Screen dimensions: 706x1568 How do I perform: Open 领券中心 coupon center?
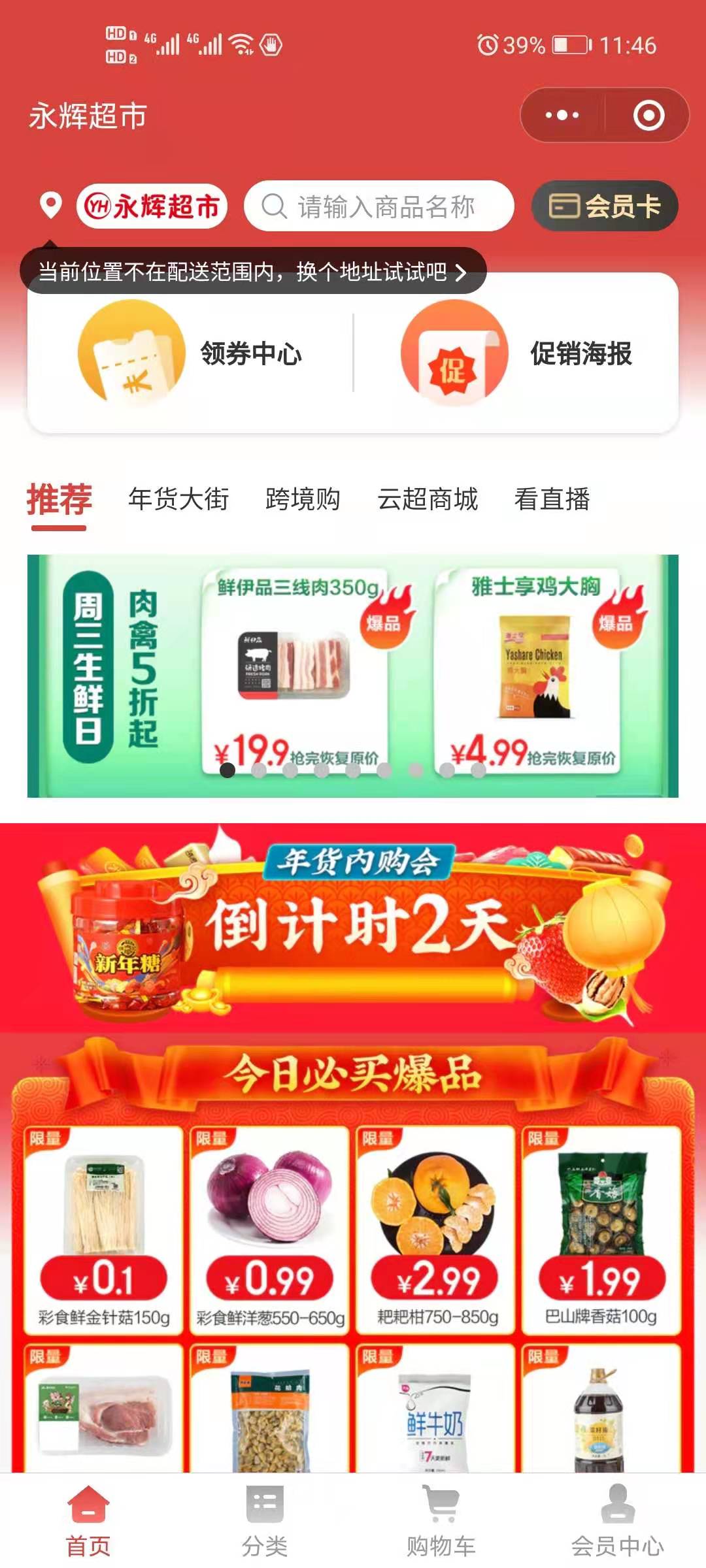click(x=190, y=353)
